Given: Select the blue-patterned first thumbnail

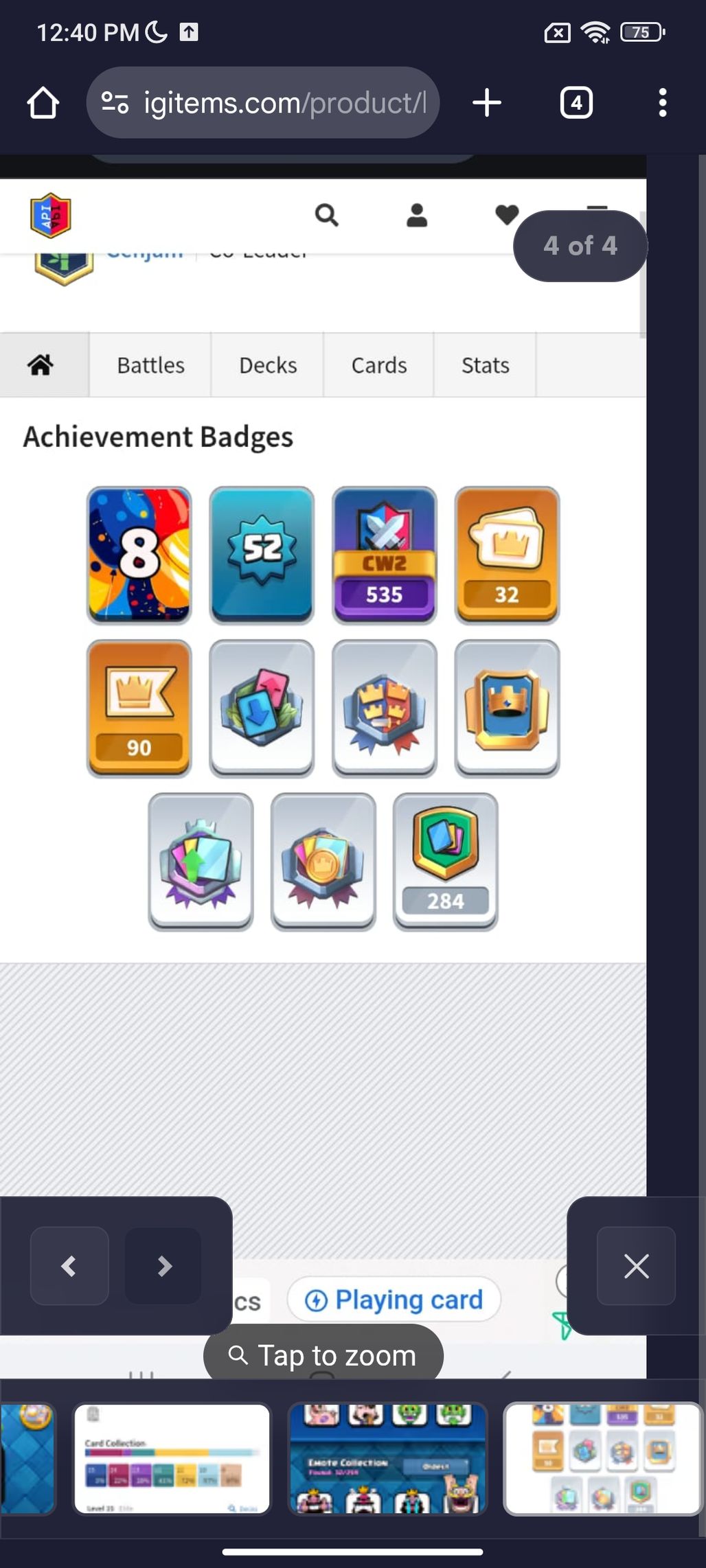Looking at the screenshot, I should (x=27, y=1459).
